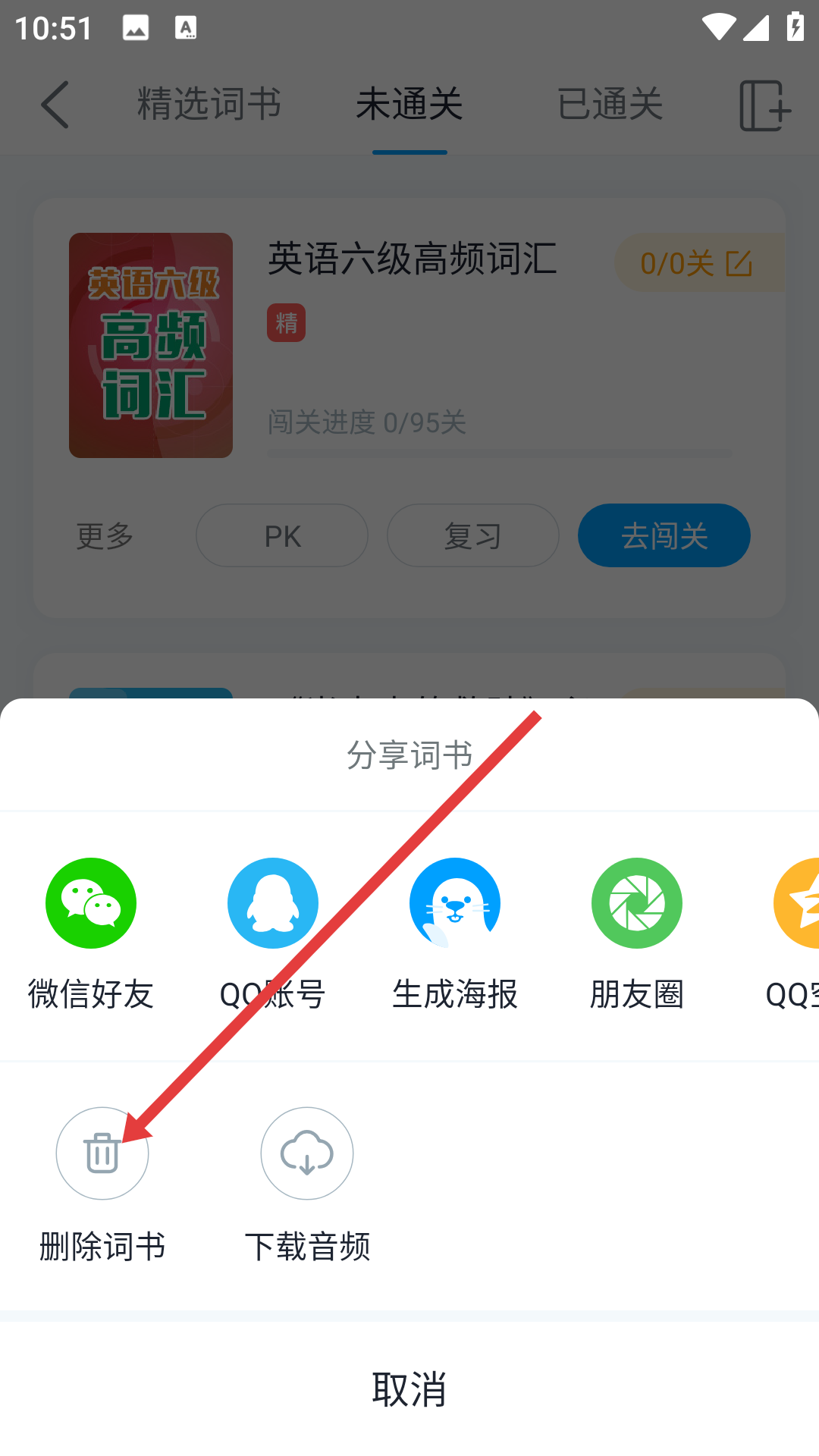819x1456 pixels.
Task: Share word book to 朋友圈
Action: (x=637, y=903)
